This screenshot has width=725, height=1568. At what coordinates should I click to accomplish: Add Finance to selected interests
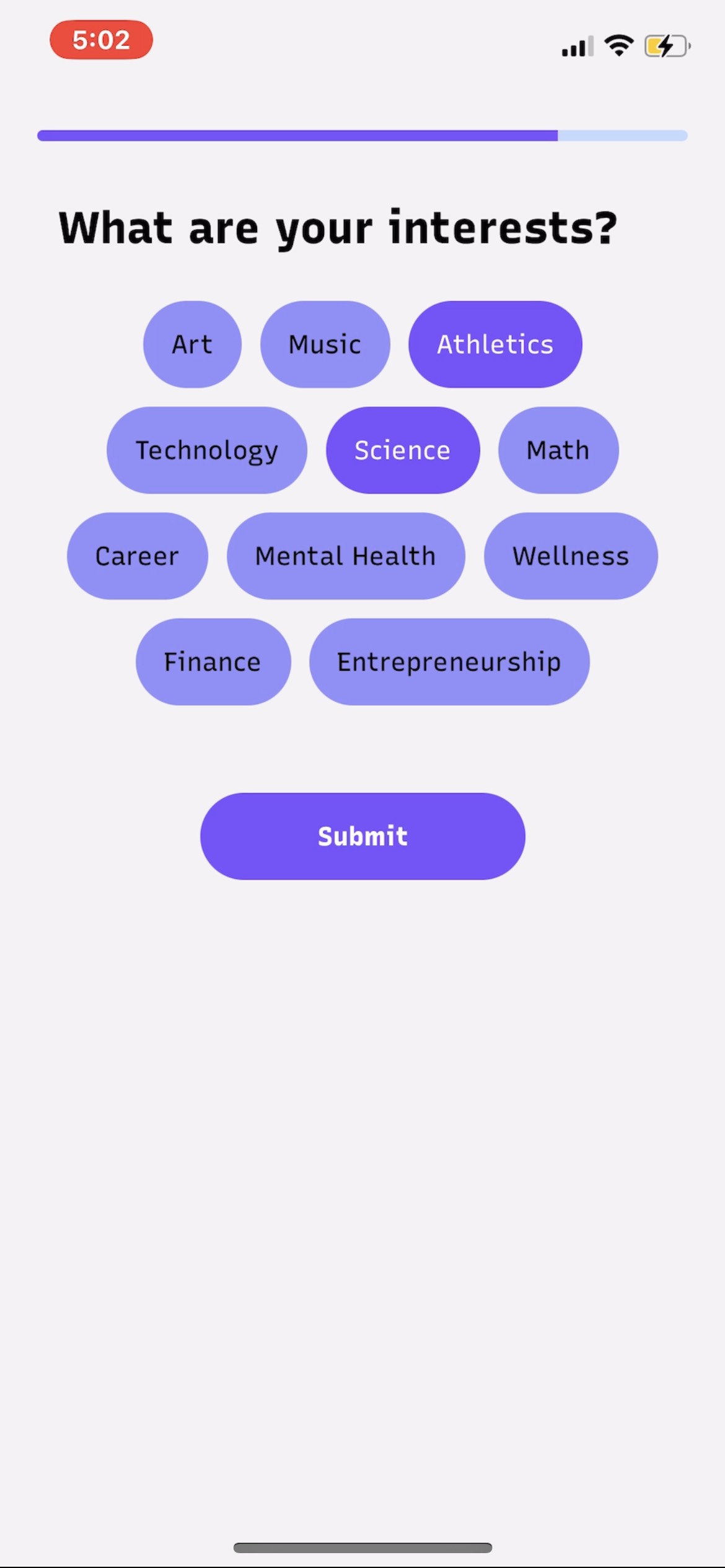213,662
